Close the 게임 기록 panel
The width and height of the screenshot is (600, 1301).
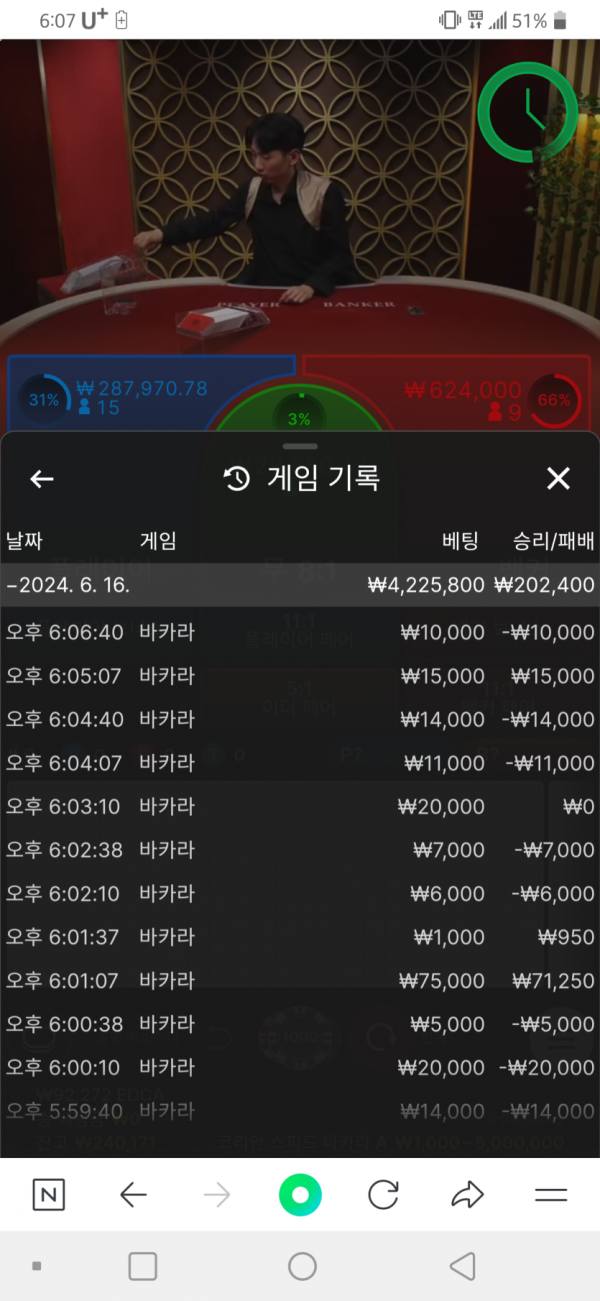coord(558,479)
